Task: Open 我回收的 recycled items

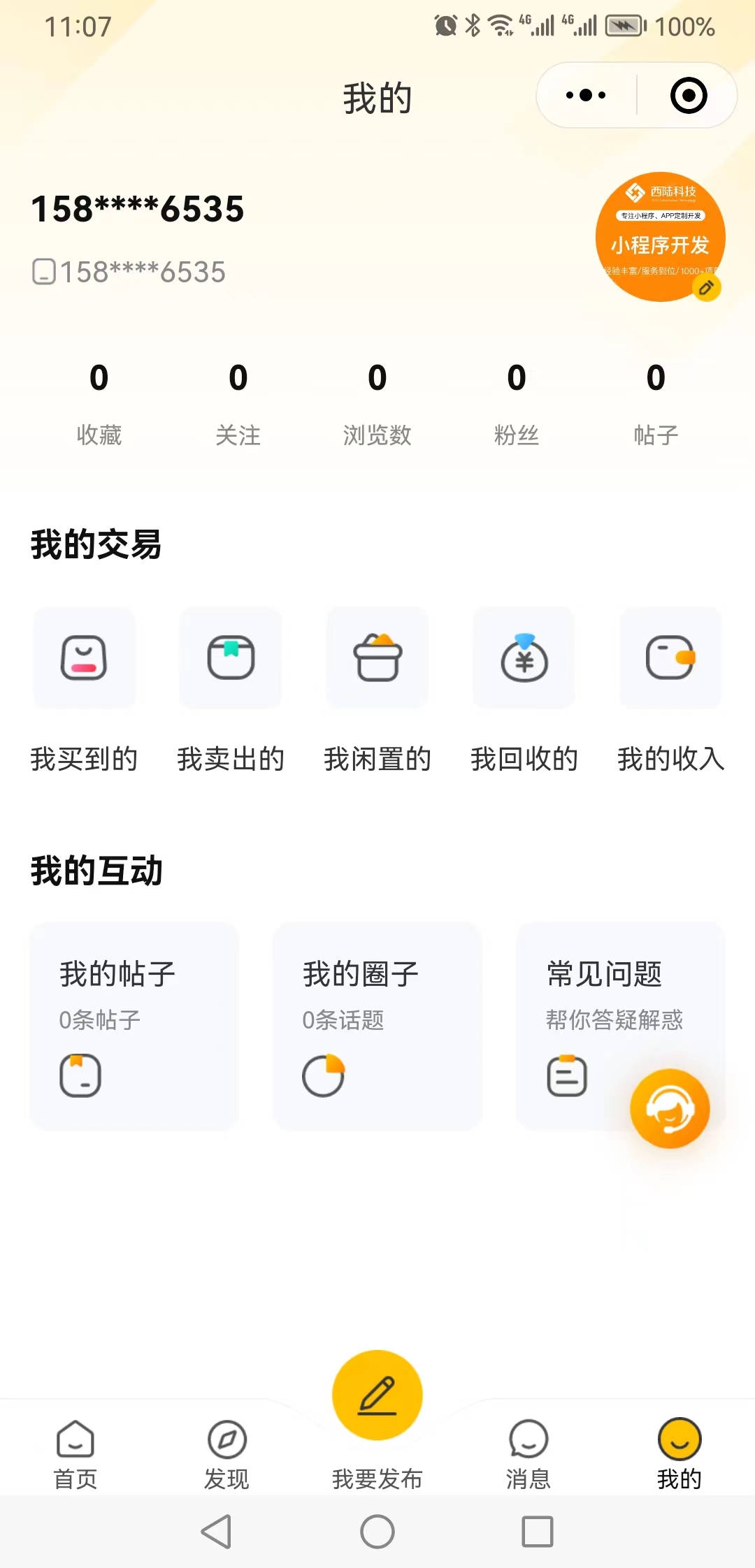Action: 524,658
